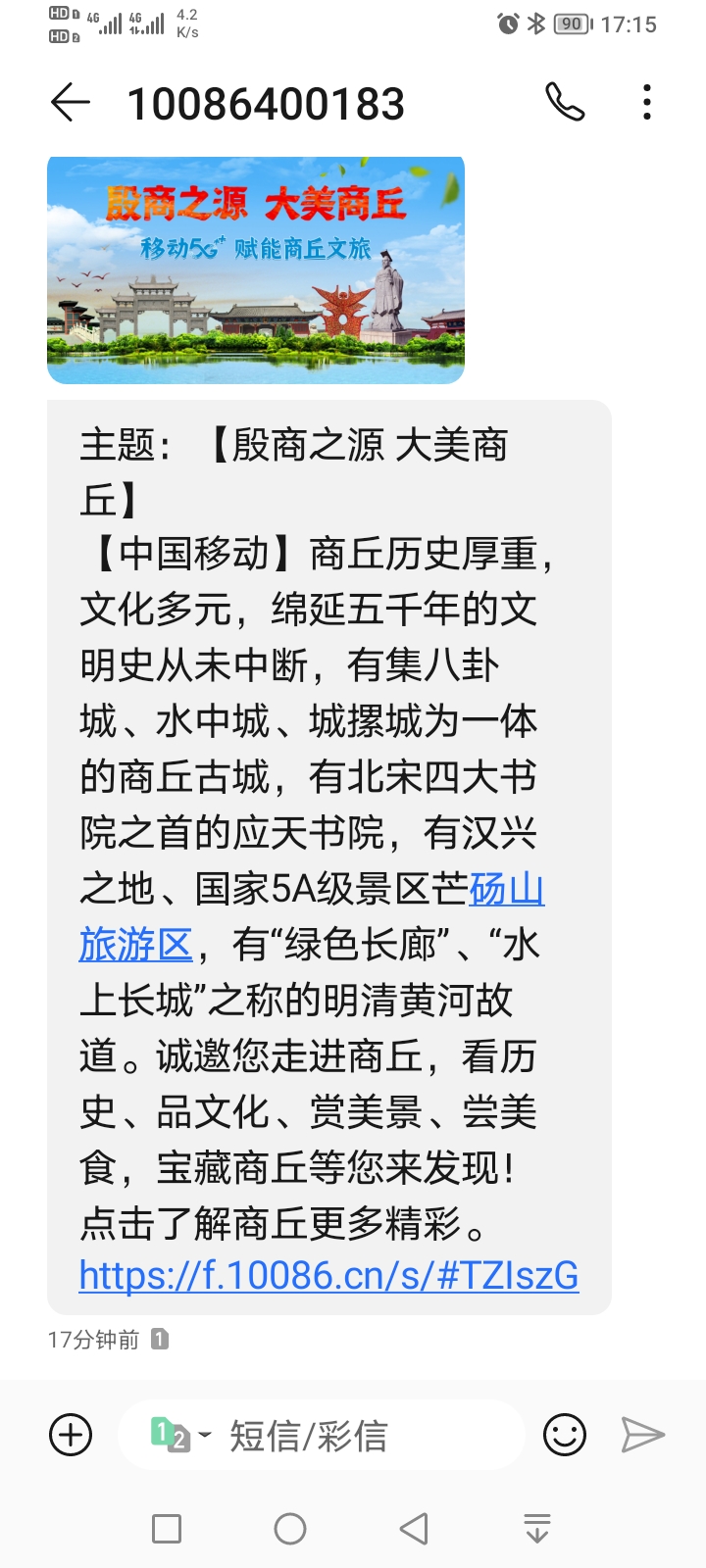Call the number 10086400183
The height and width of the screenshot is (1568, 706).
point(565,103)
